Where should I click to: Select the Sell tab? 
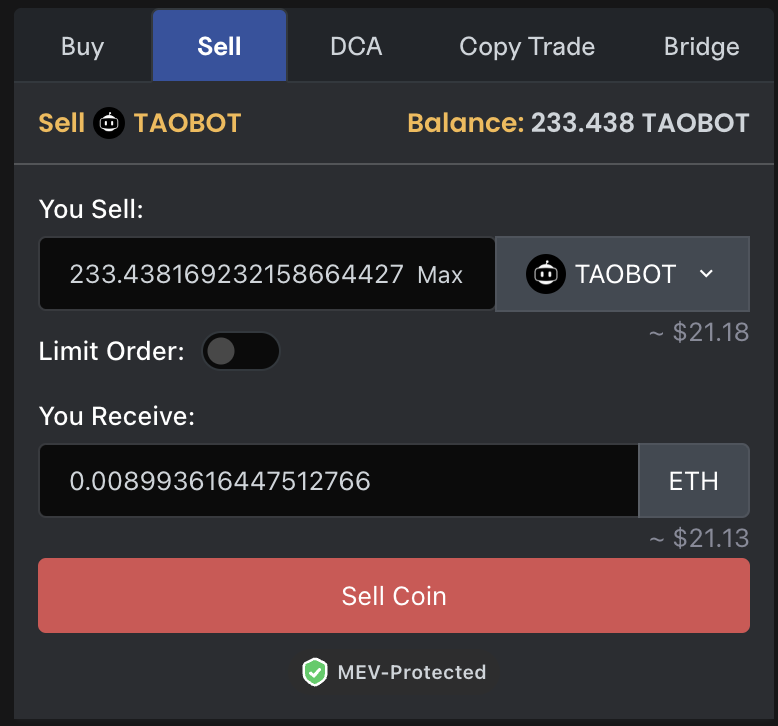(x=220, y=47)
